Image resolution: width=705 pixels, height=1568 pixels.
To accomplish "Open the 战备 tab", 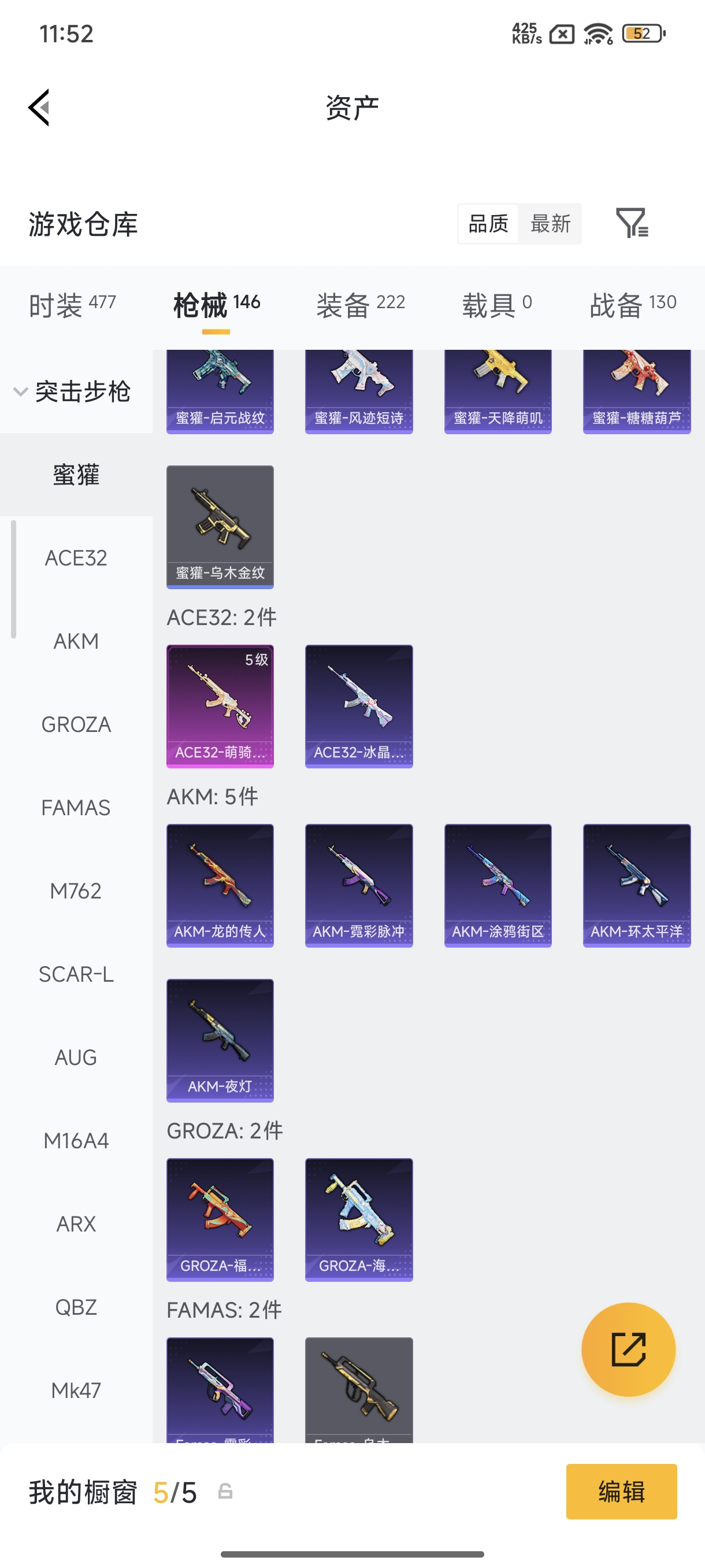I will click(633, 304).
